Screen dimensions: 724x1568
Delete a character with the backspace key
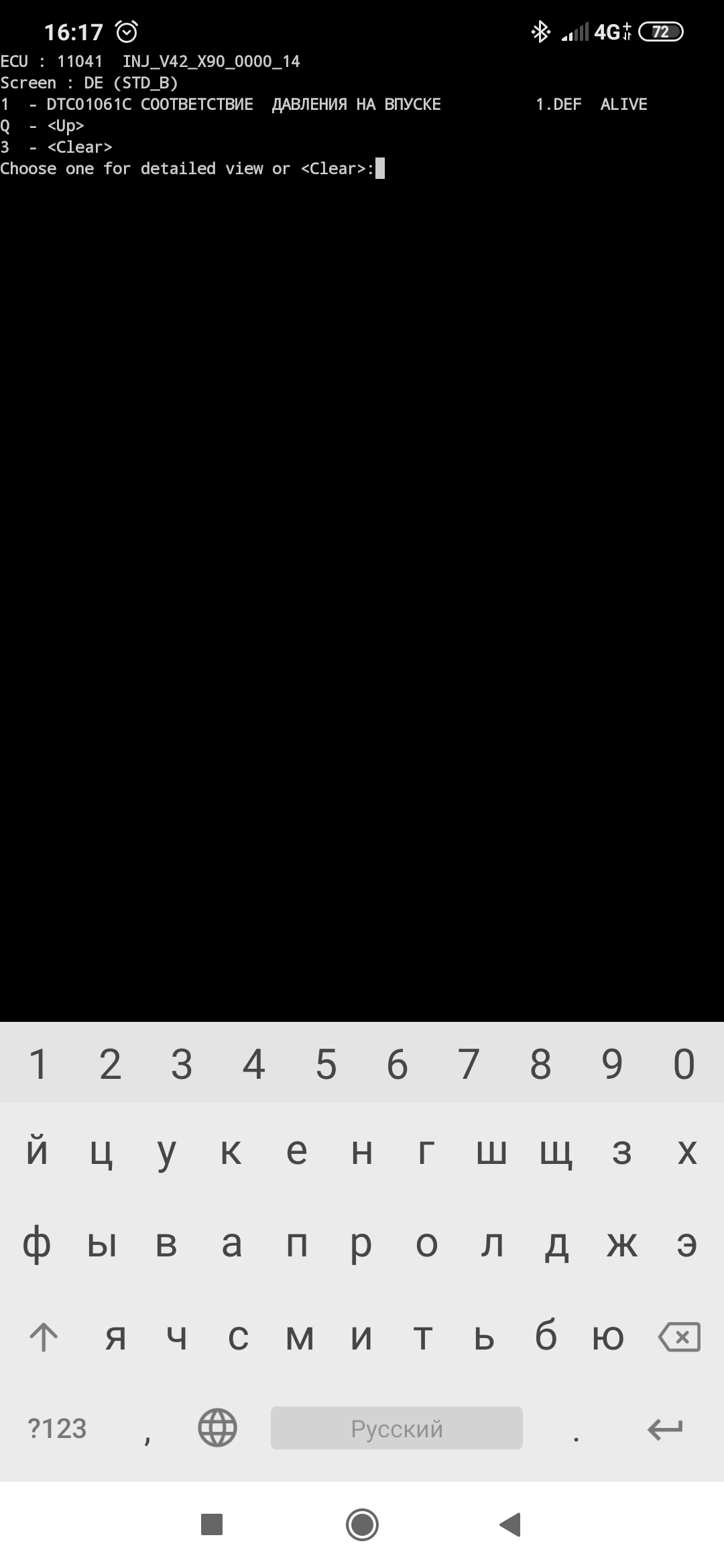coord(679,1337)
